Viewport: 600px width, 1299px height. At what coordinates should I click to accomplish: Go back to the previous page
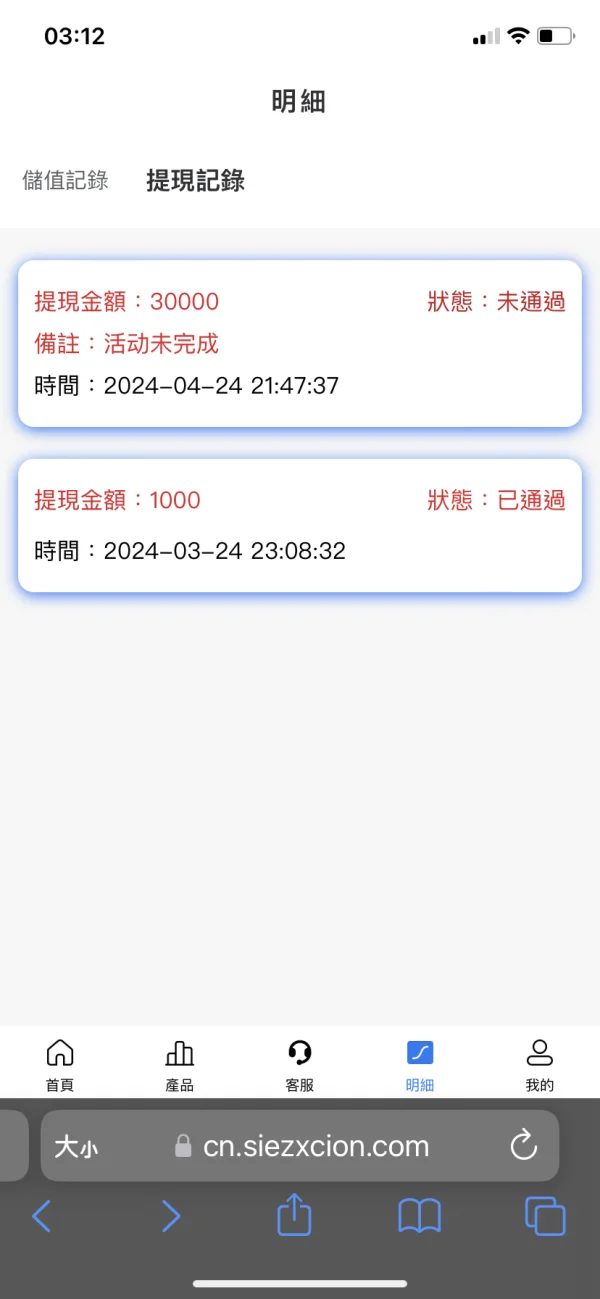42,1216
